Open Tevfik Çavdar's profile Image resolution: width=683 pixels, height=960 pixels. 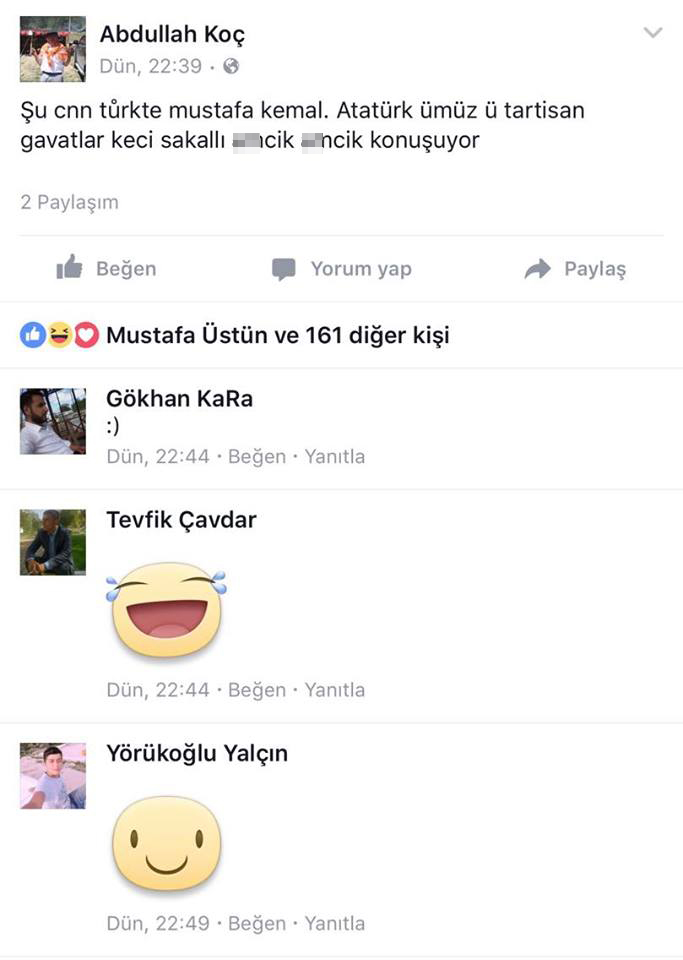(x=181, y=520)
